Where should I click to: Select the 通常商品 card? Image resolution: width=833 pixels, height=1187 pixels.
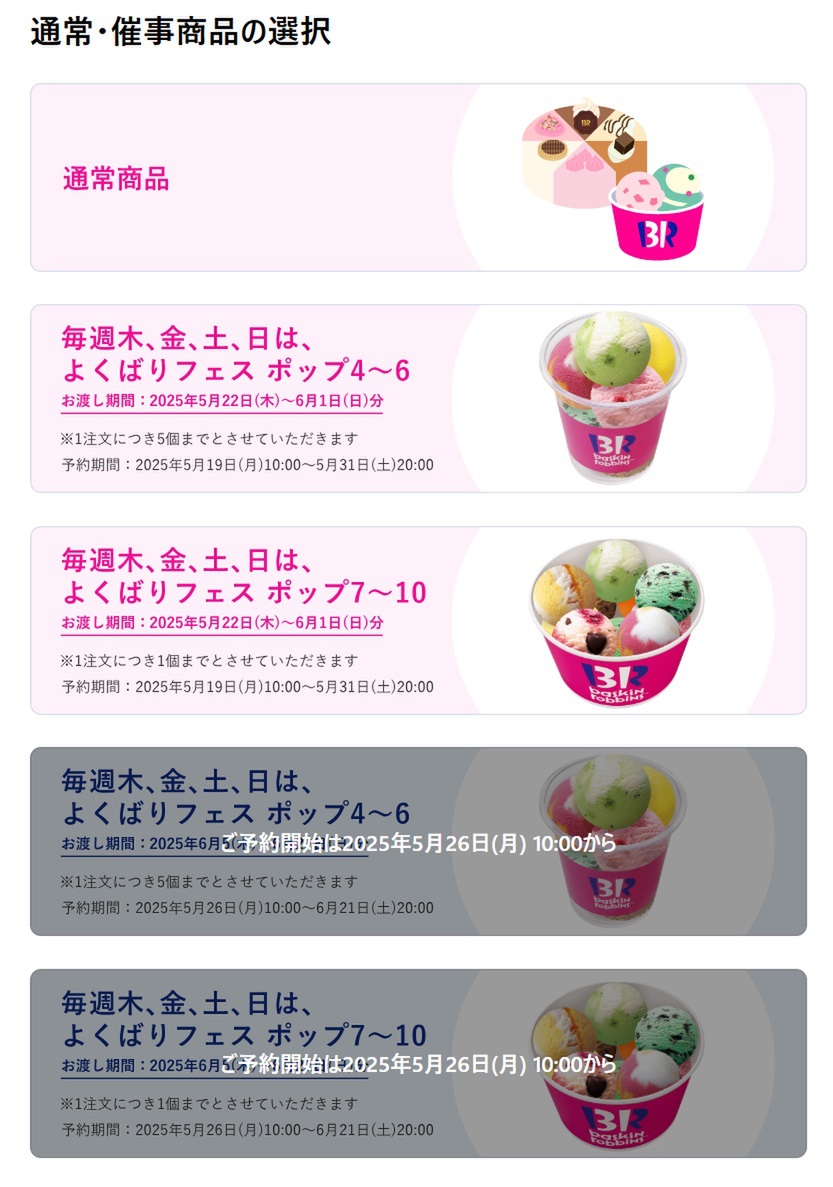417,178
